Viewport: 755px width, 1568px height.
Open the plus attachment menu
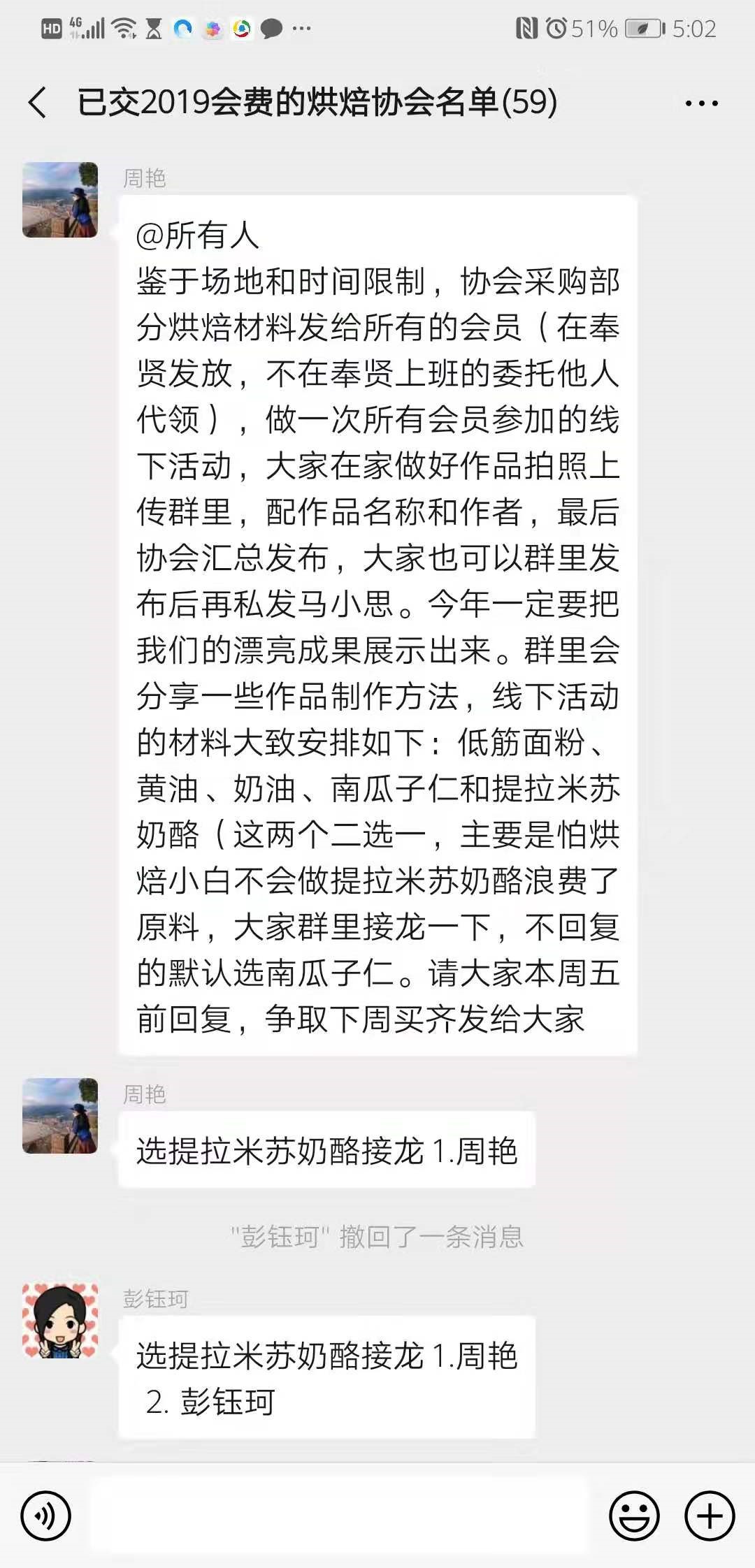click(x=710, y=1516)
